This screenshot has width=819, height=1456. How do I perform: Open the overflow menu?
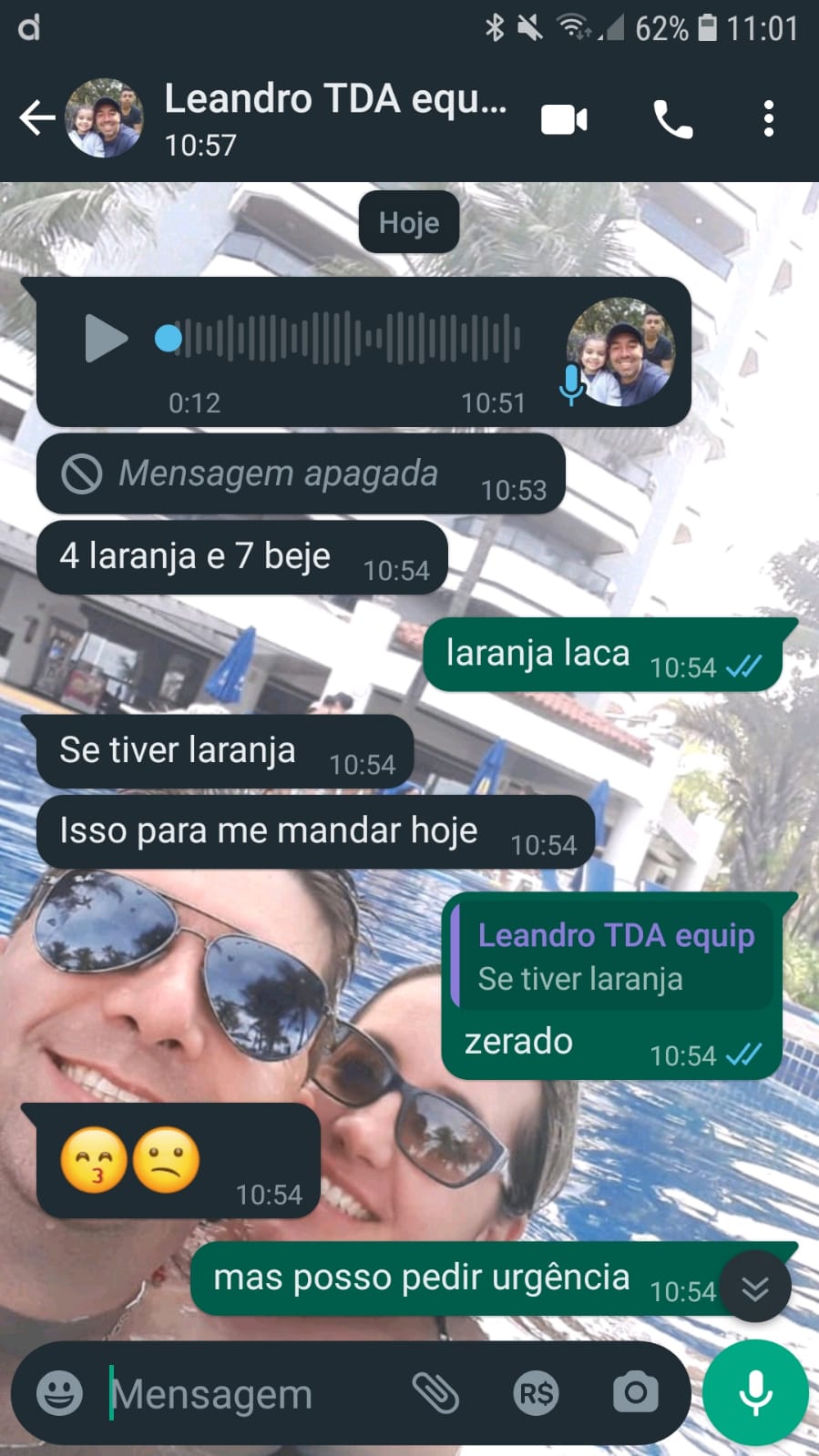click(769, 119)
